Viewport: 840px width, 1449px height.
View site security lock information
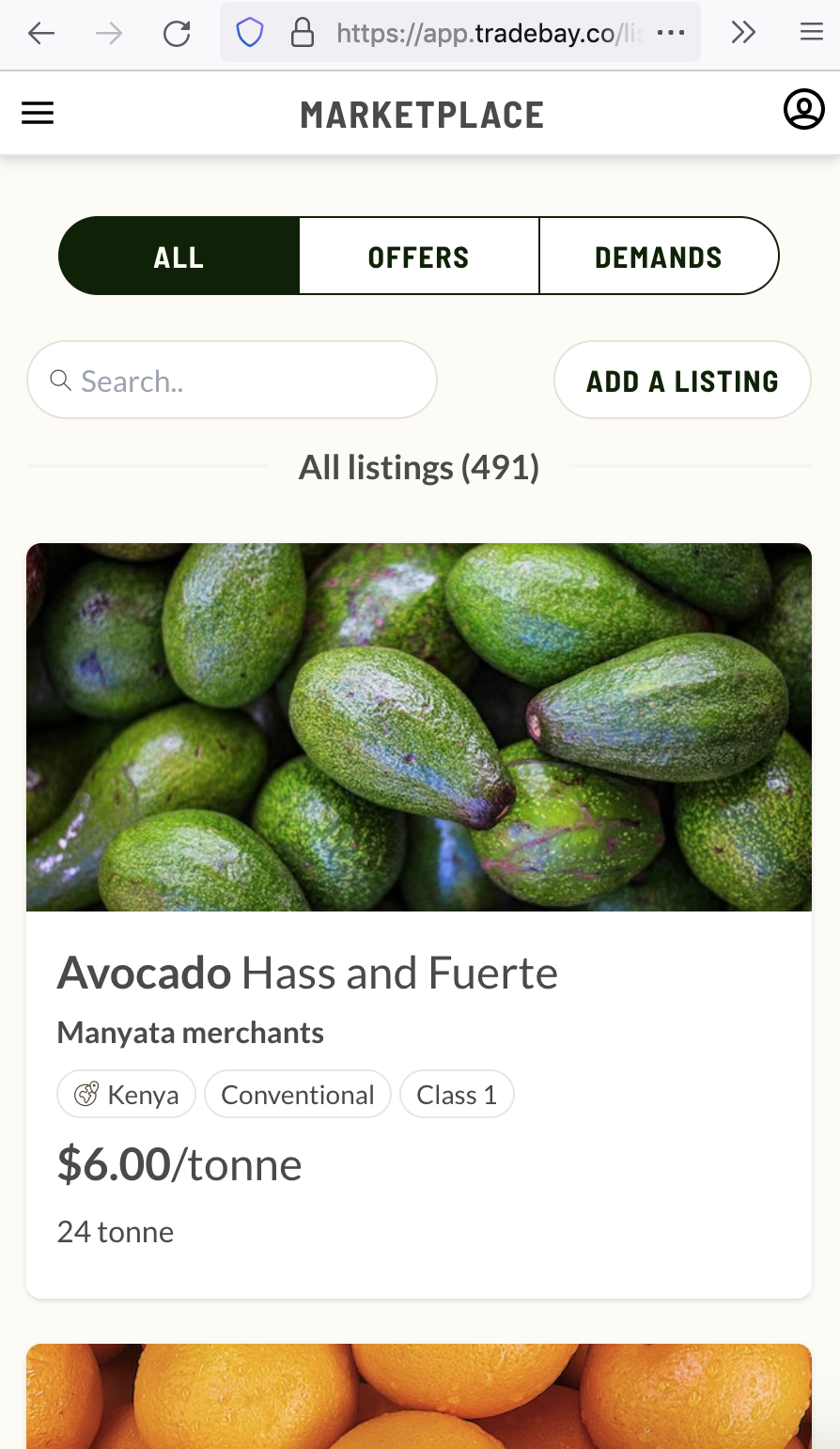303,33
